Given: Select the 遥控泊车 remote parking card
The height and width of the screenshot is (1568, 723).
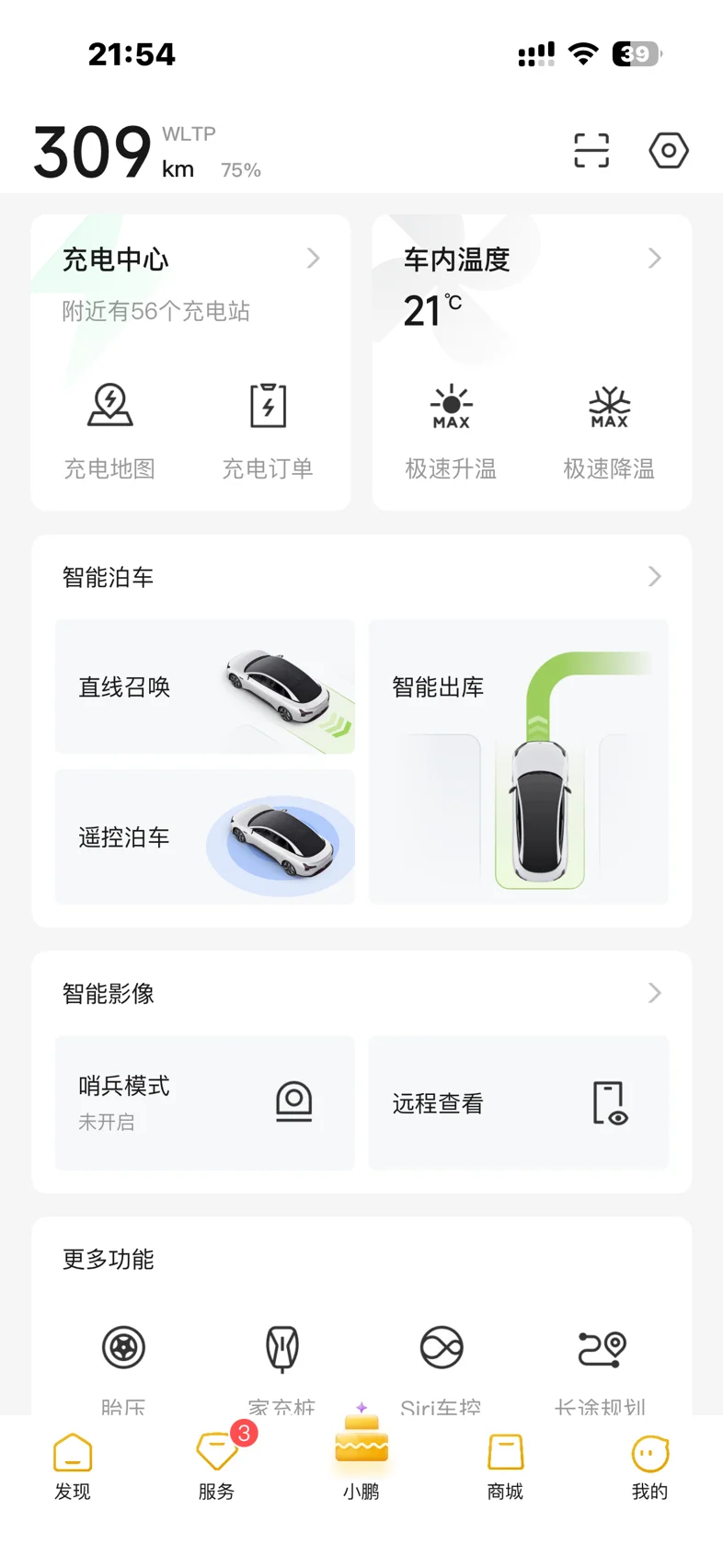Looking at the screenshot, I should tap(204, 837).
